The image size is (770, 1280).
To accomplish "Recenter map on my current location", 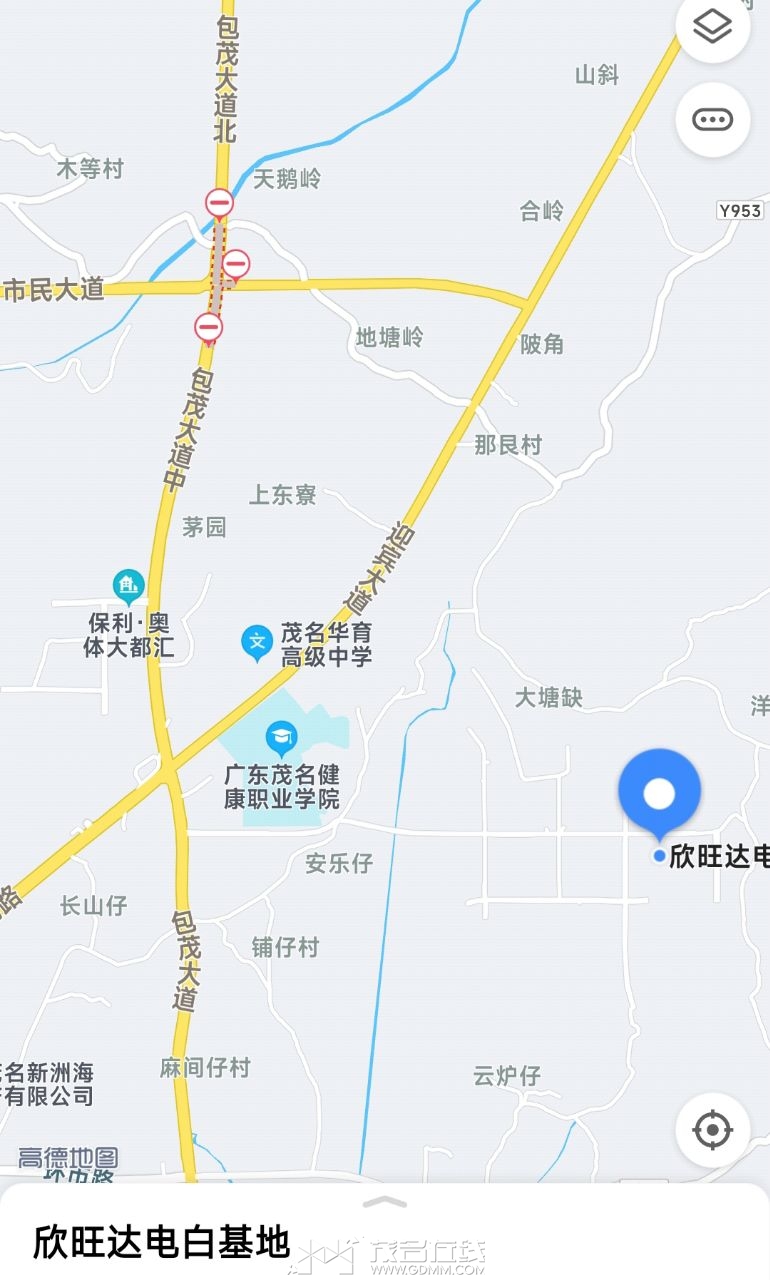I will [x=712, y=1130].
